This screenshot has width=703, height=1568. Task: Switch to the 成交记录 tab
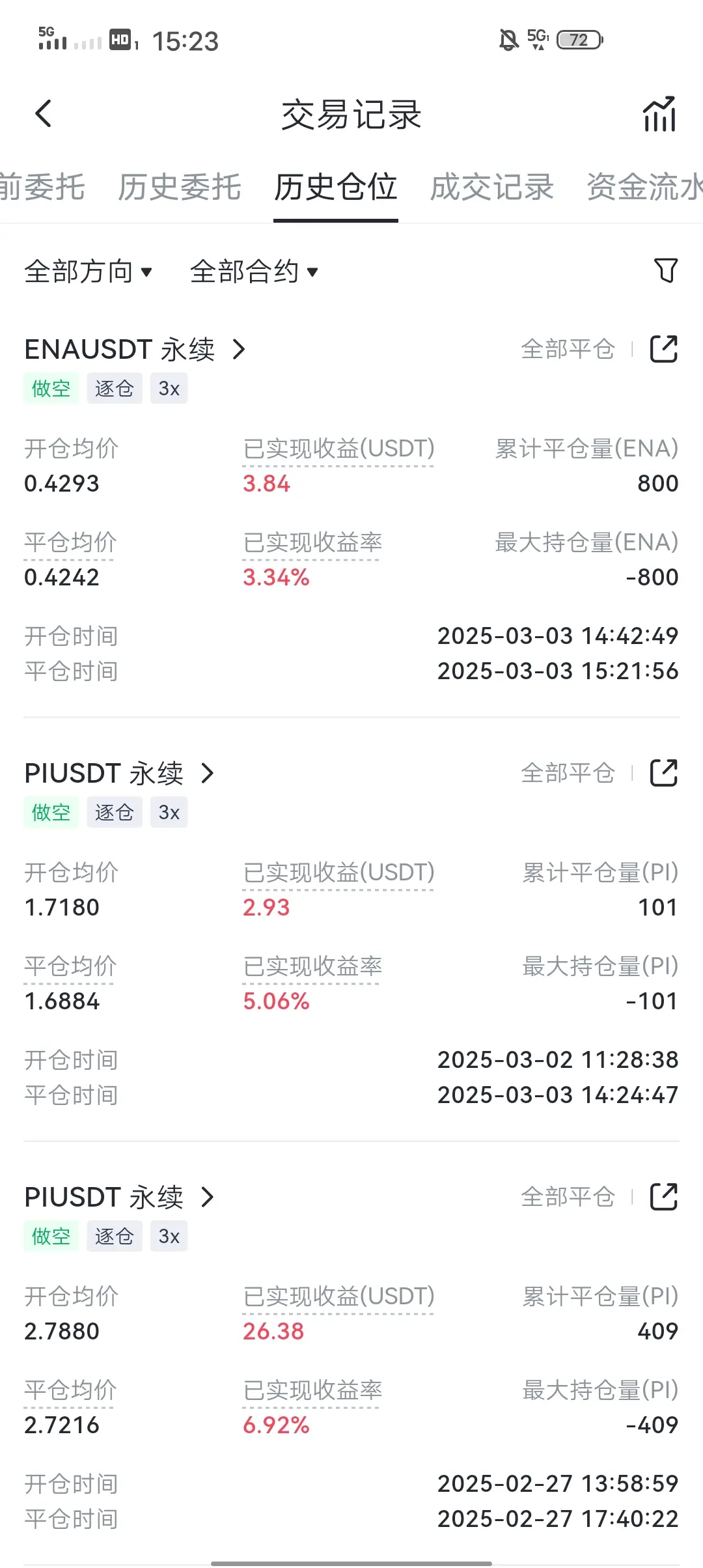coord(492,188)
